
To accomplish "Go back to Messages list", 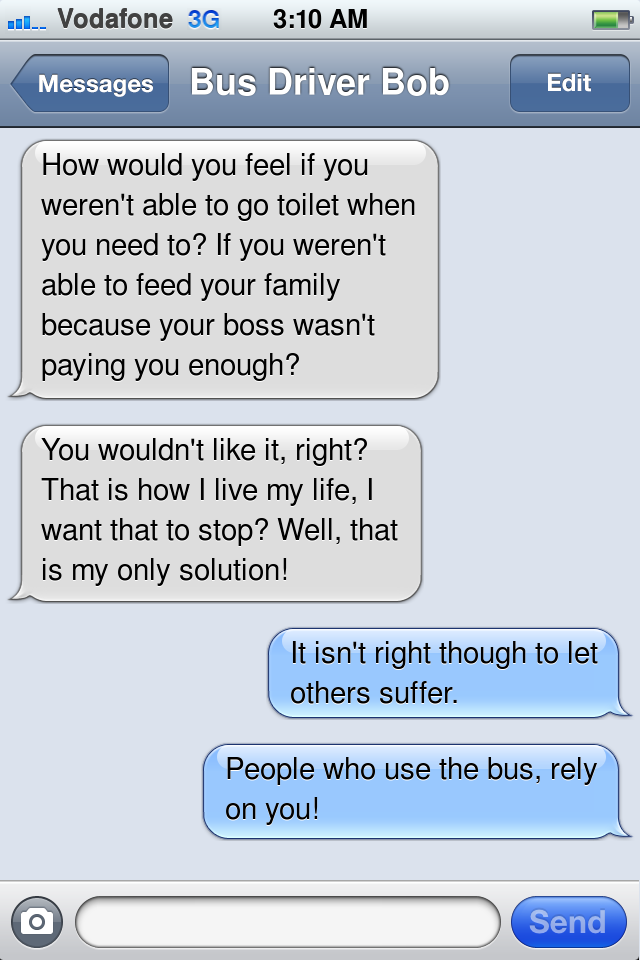I will pyautogui.click(x=92, y=84).
